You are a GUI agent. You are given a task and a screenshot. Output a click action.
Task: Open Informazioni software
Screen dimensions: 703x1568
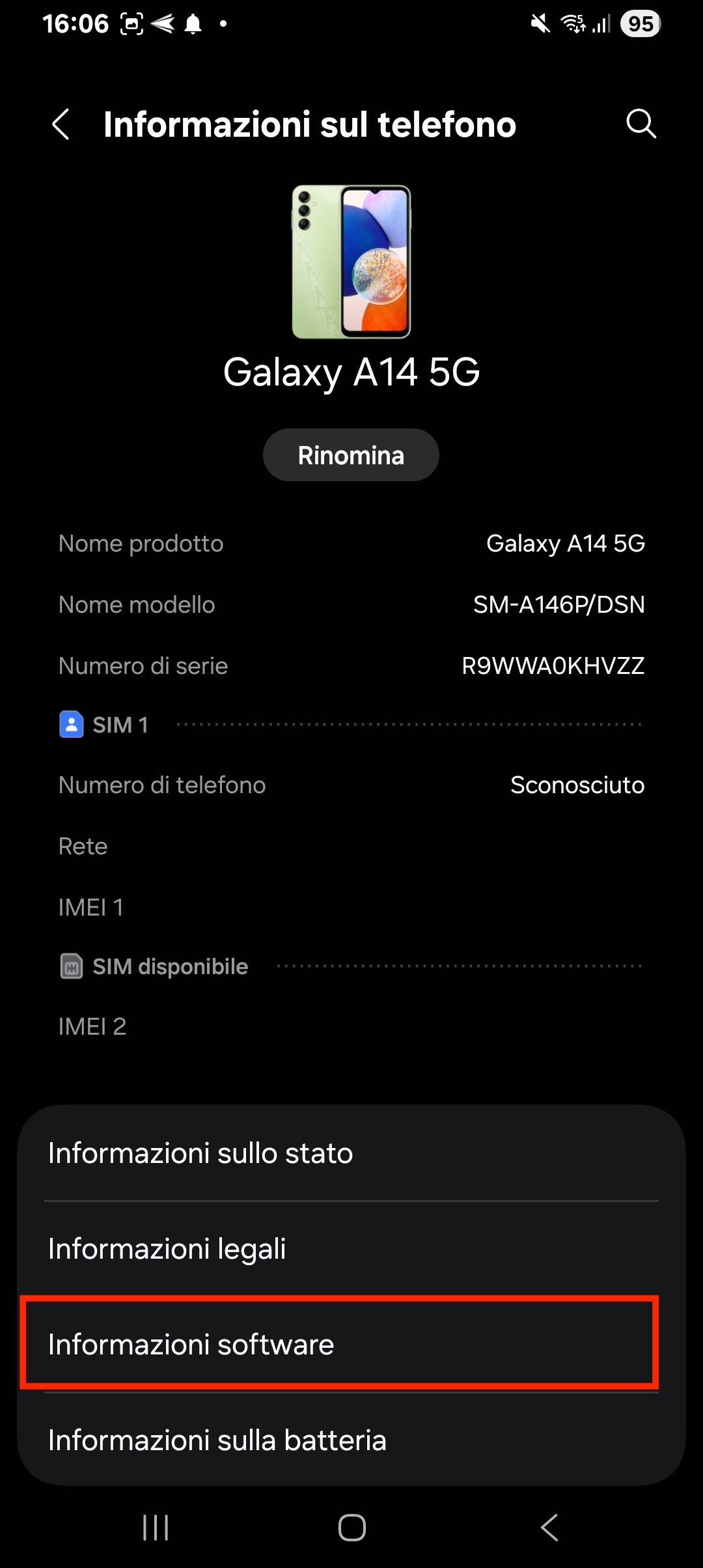tap(340, 1344)
